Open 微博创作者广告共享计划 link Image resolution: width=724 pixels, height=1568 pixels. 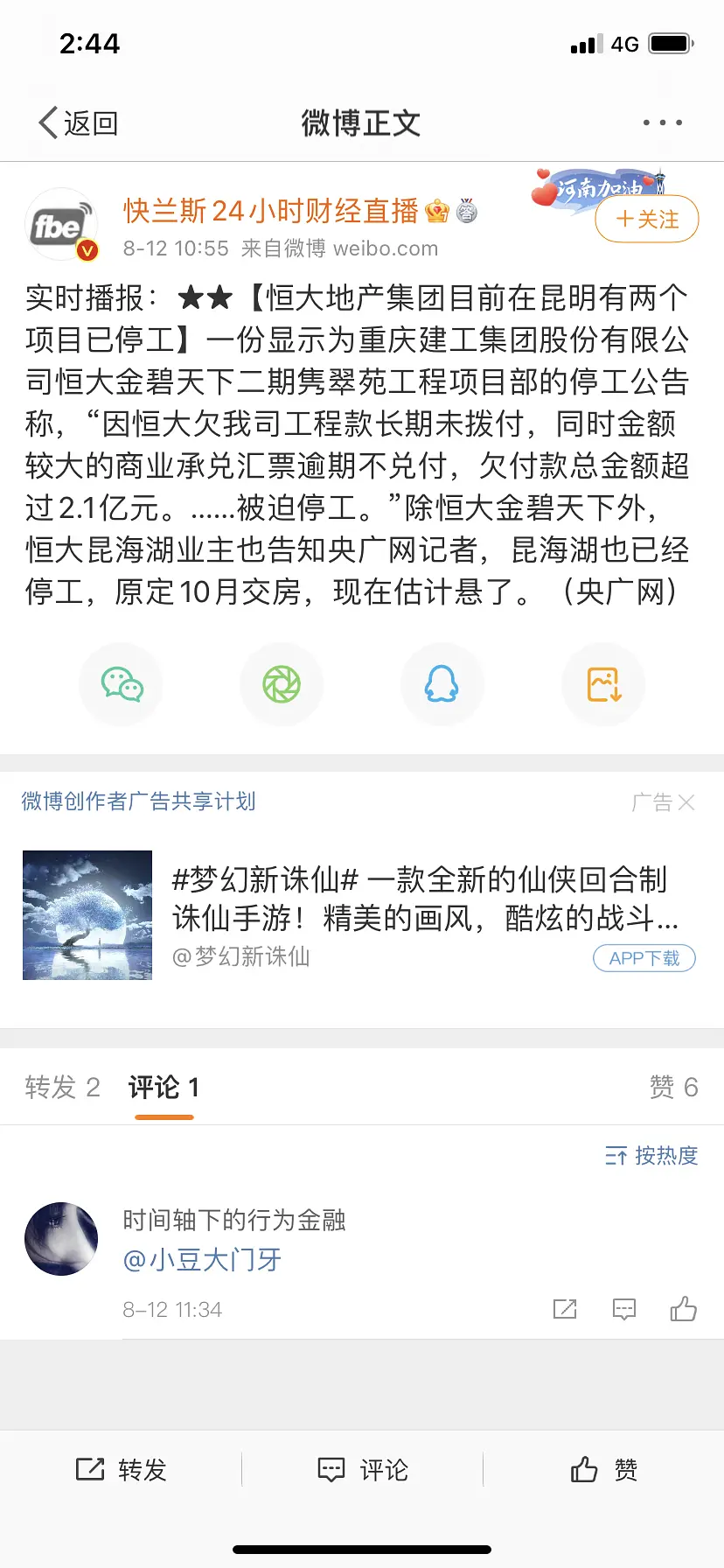click(138, 801)
